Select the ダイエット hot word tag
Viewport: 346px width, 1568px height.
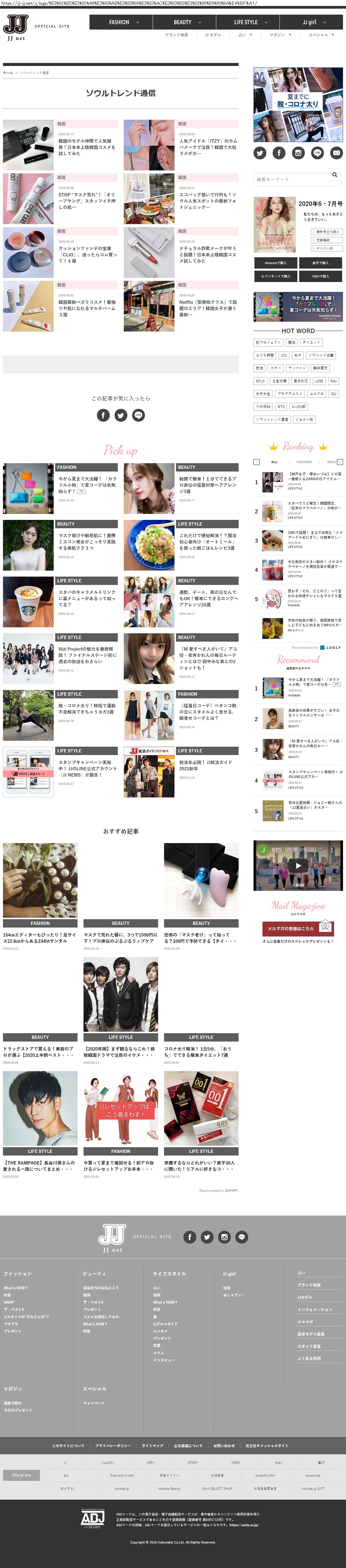point(311,342)
